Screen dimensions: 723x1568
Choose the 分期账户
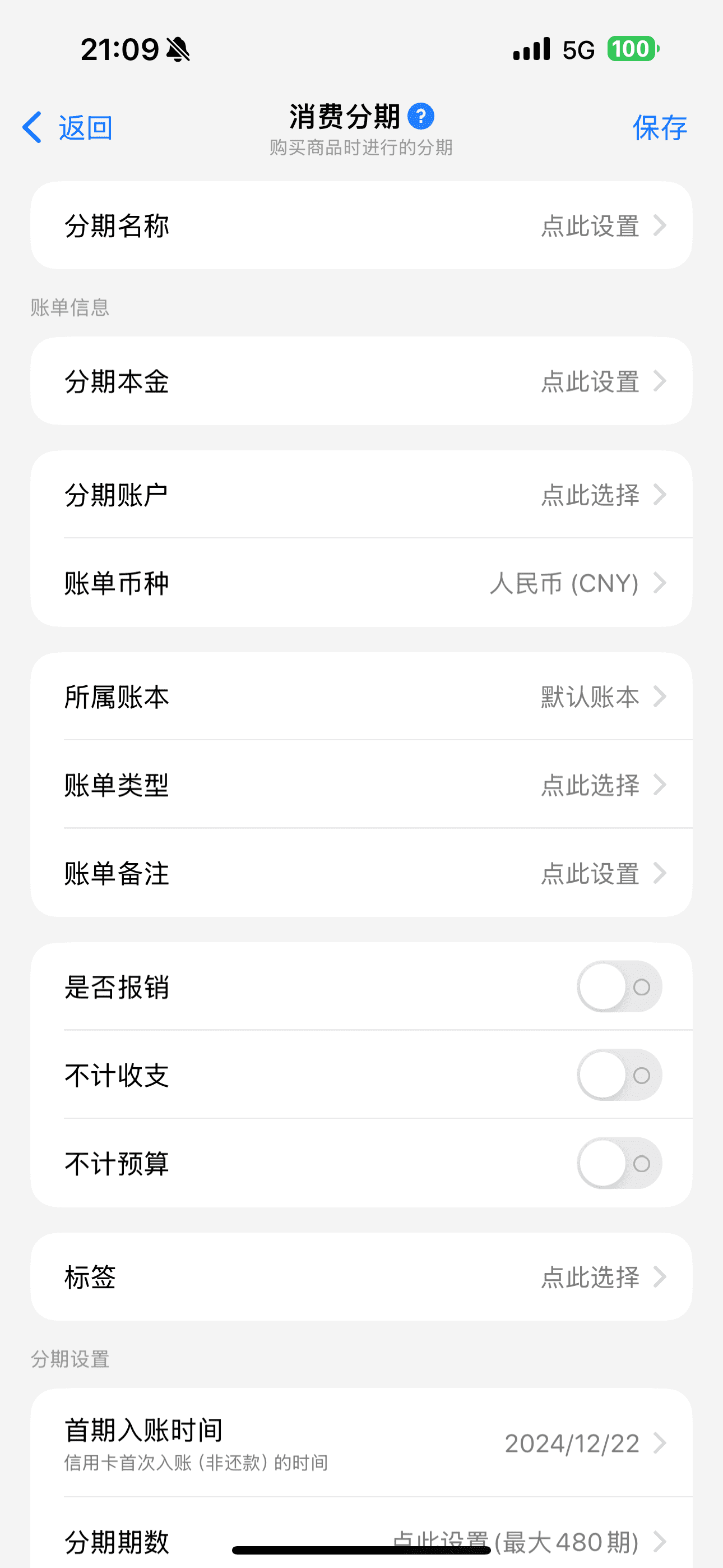point(361,495)
